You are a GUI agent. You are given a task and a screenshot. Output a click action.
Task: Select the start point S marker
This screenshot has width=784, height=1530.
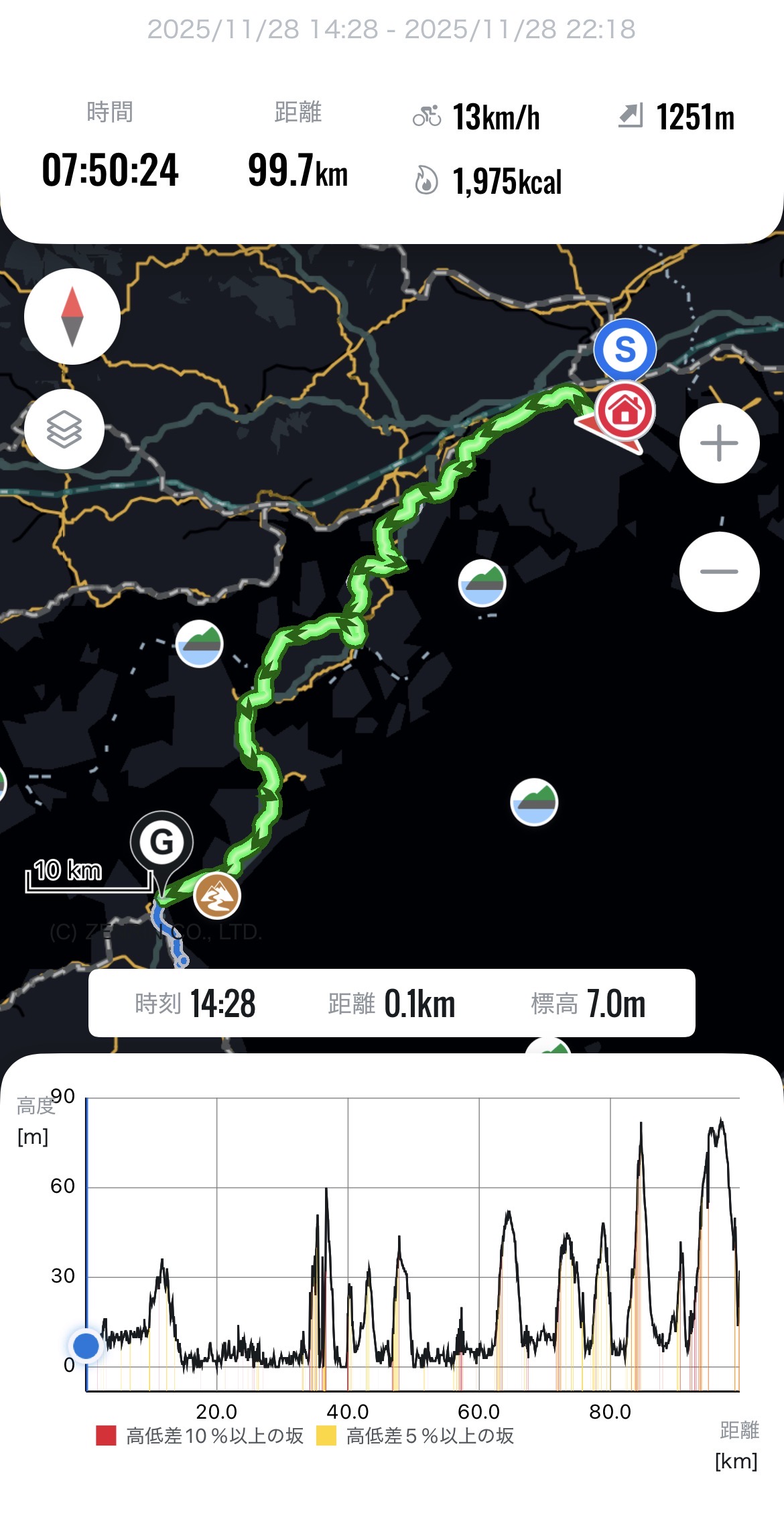pos(625,349)
